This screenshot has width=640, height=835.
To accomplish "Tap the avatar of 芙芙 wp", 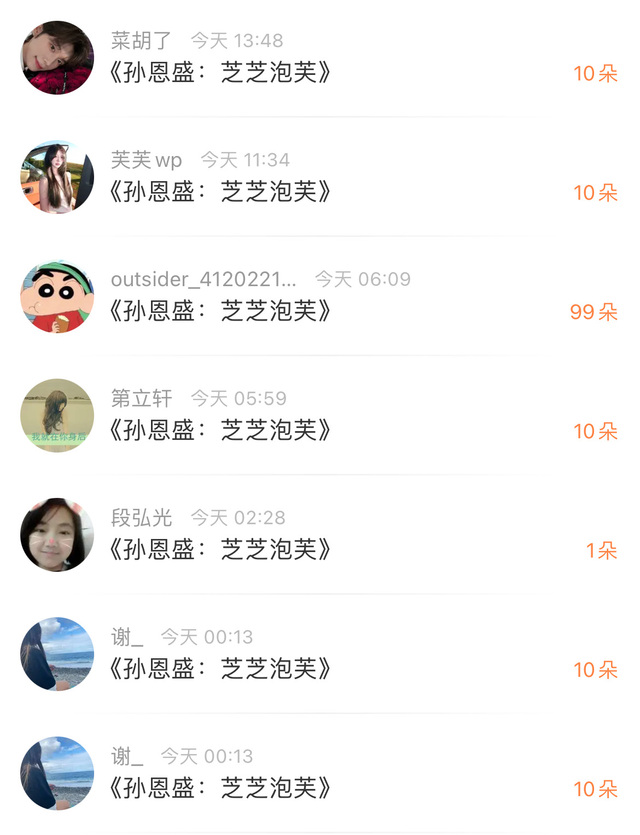I will [57, 177].
